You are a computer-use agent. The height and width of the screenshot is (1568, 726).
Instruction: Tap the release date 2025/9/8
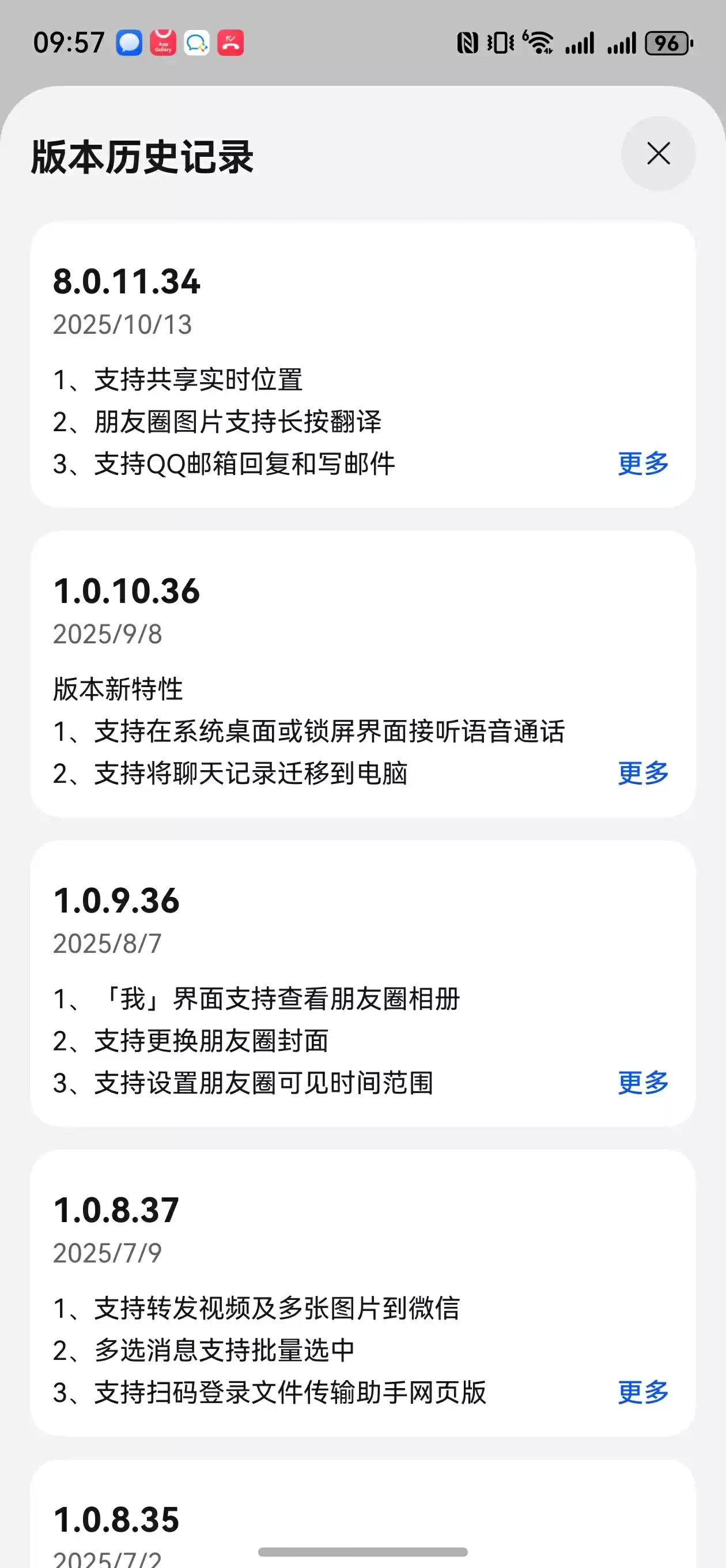tap(107, 634)
